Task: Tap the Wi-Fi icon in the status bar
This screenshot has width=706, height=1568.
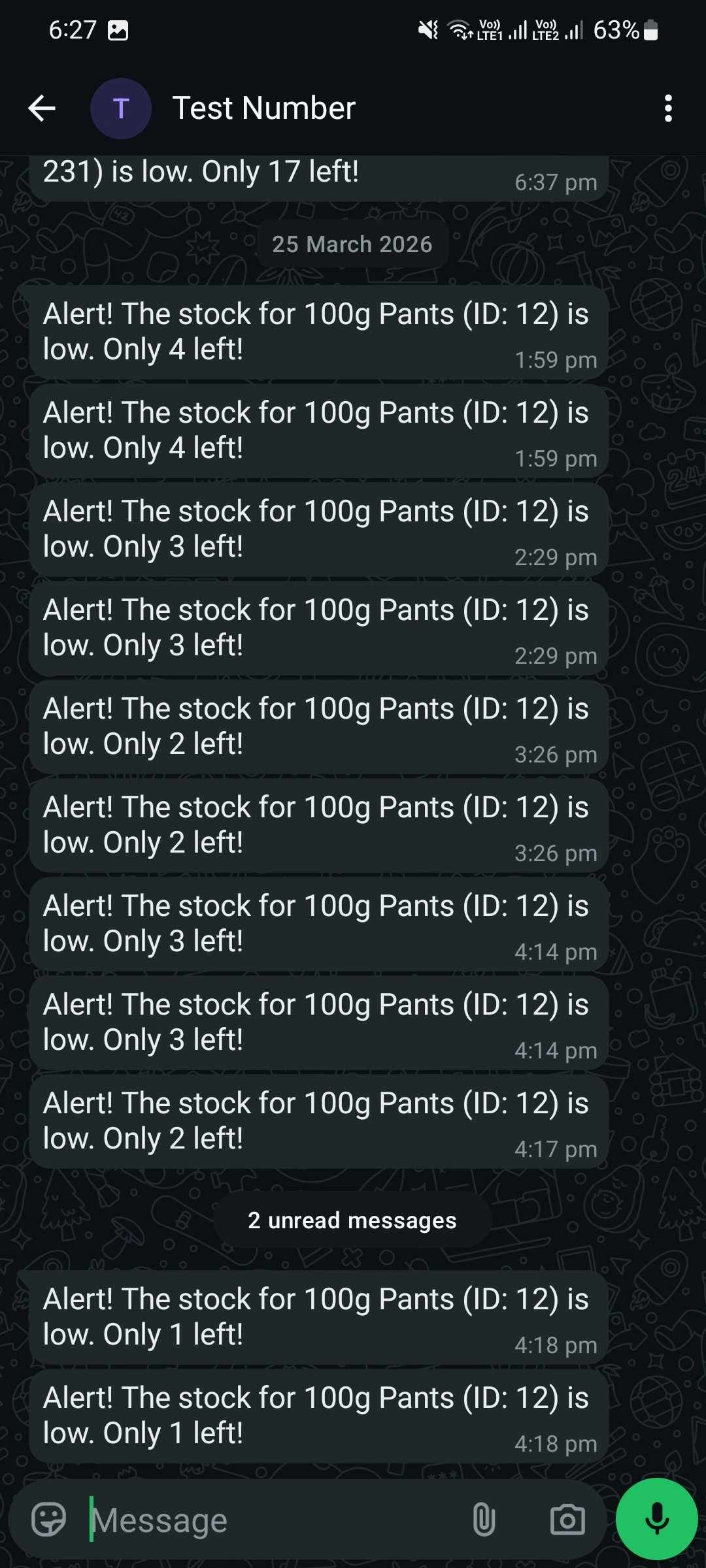Action: coord(458,29)
